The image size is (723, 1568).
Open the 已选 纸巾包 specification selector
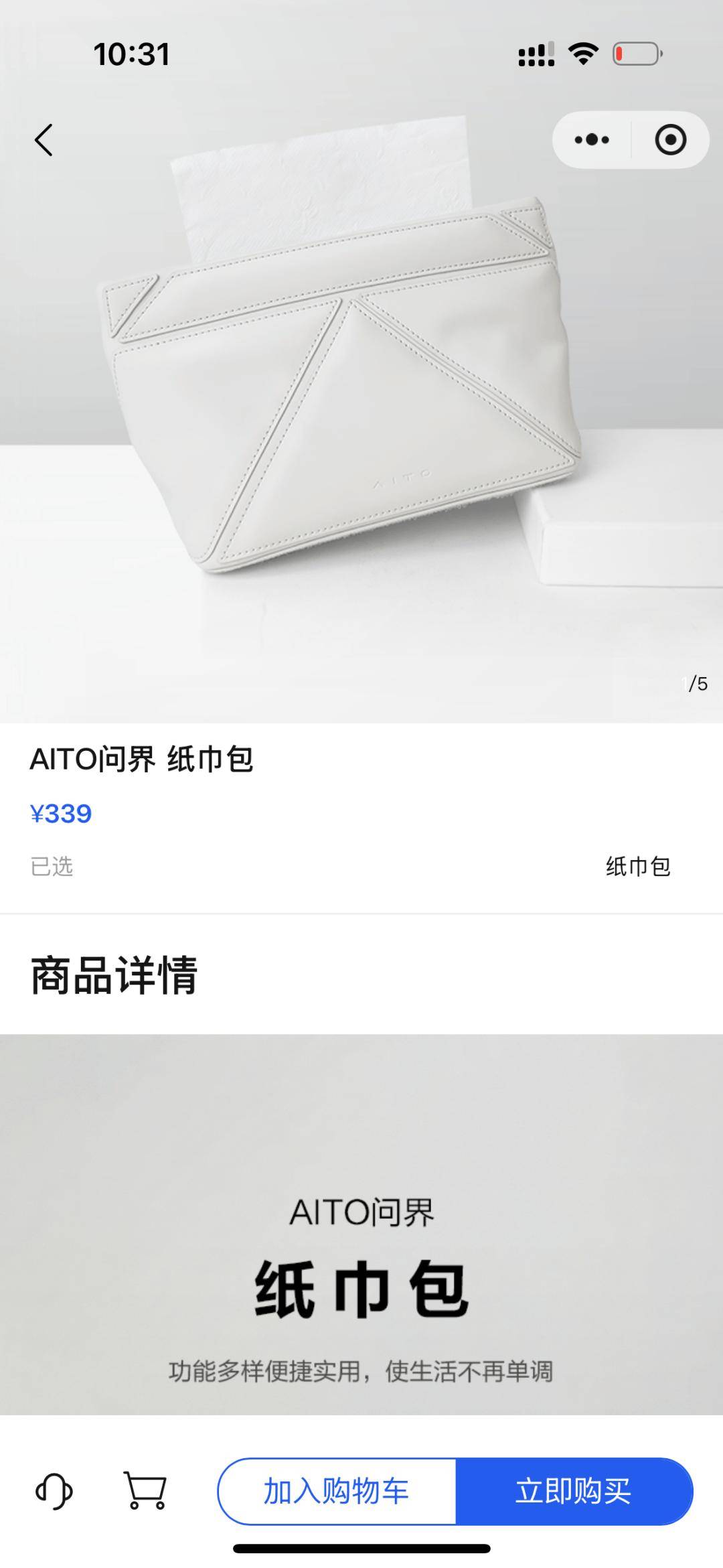[x=361, y=866]
